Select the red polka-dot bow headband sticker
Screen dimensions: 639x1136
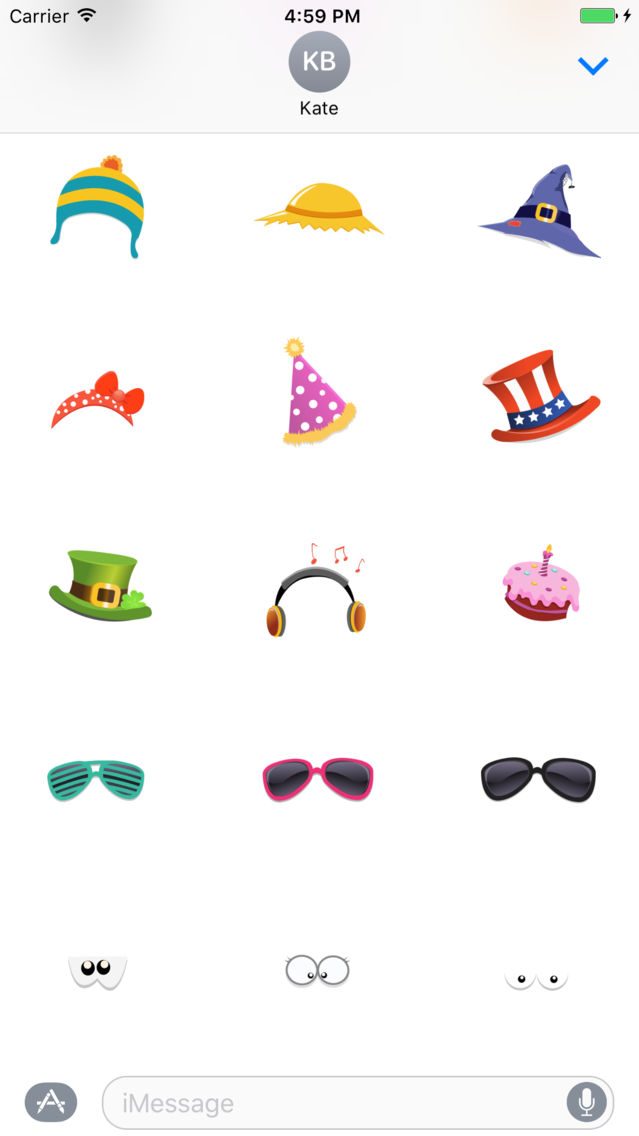pos(98,399)
